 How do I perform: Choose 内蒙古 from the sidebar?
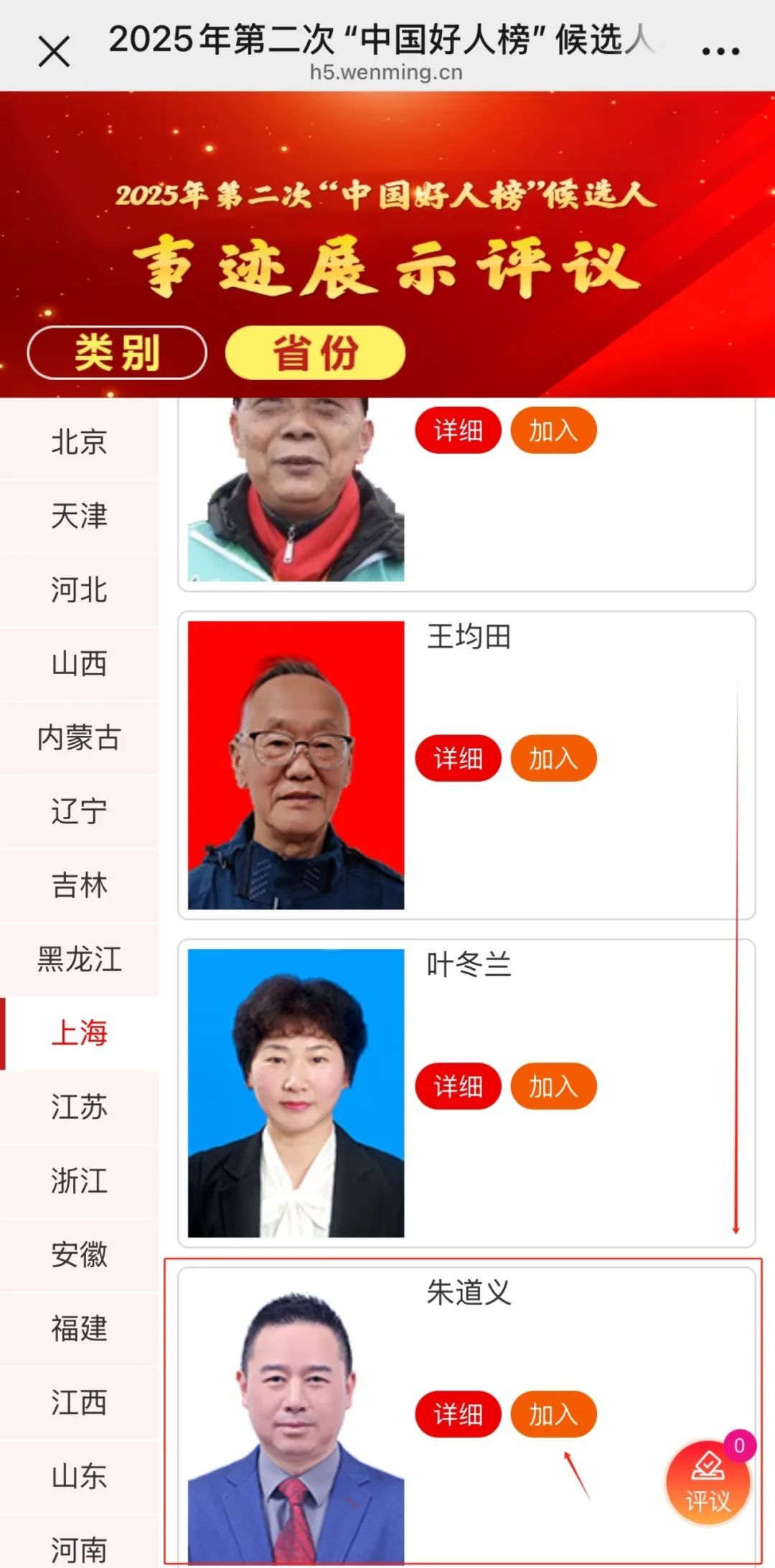[79, 738]
